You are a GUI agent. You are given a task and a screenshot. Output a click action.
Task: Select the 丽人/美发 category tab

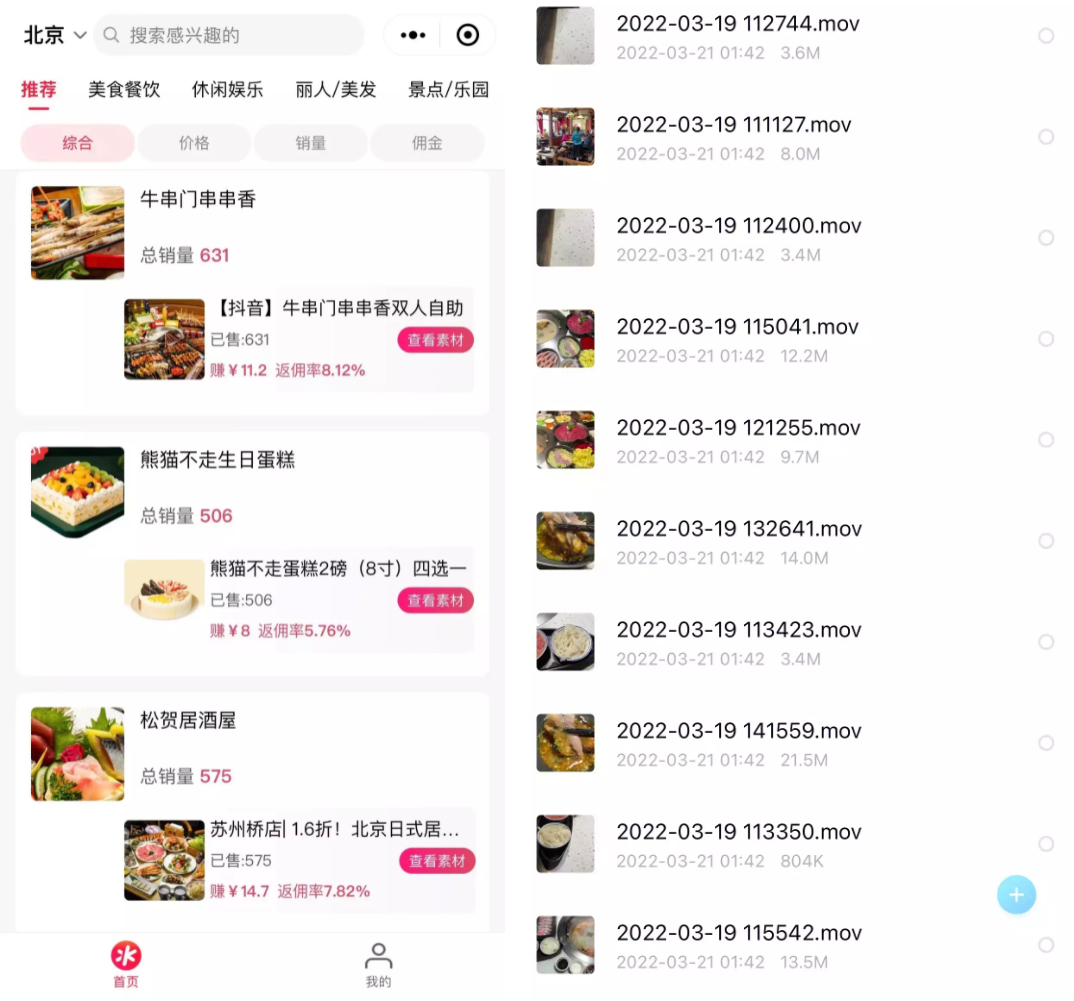point(336,90)
